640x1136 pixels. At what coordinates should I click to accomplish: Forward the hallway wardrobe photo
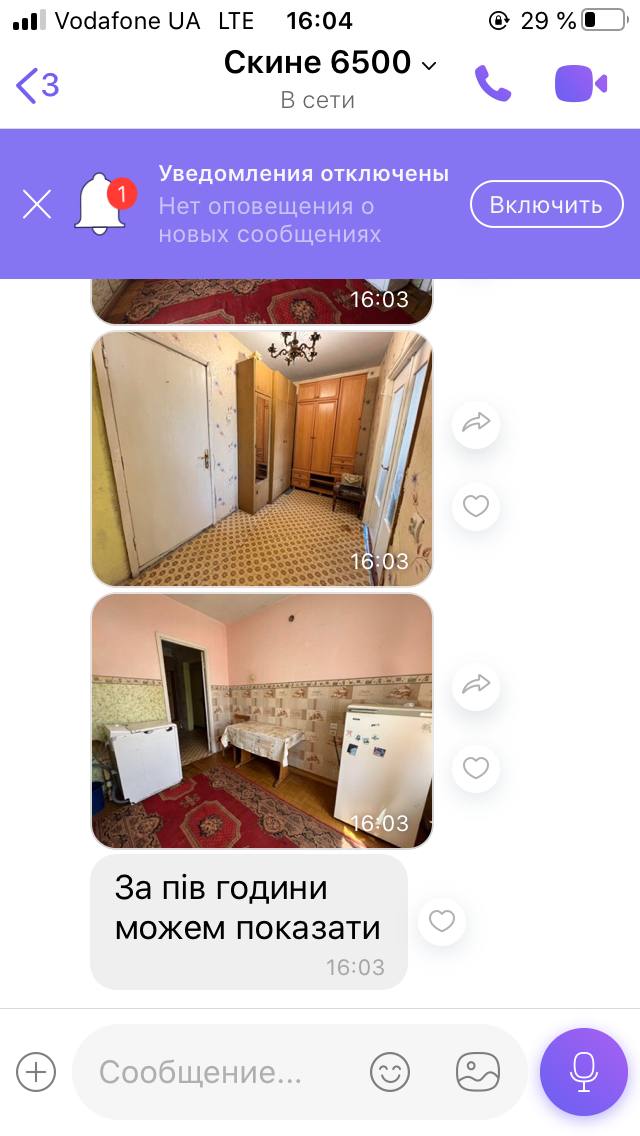pyautogui.click(x=476, y=424)
